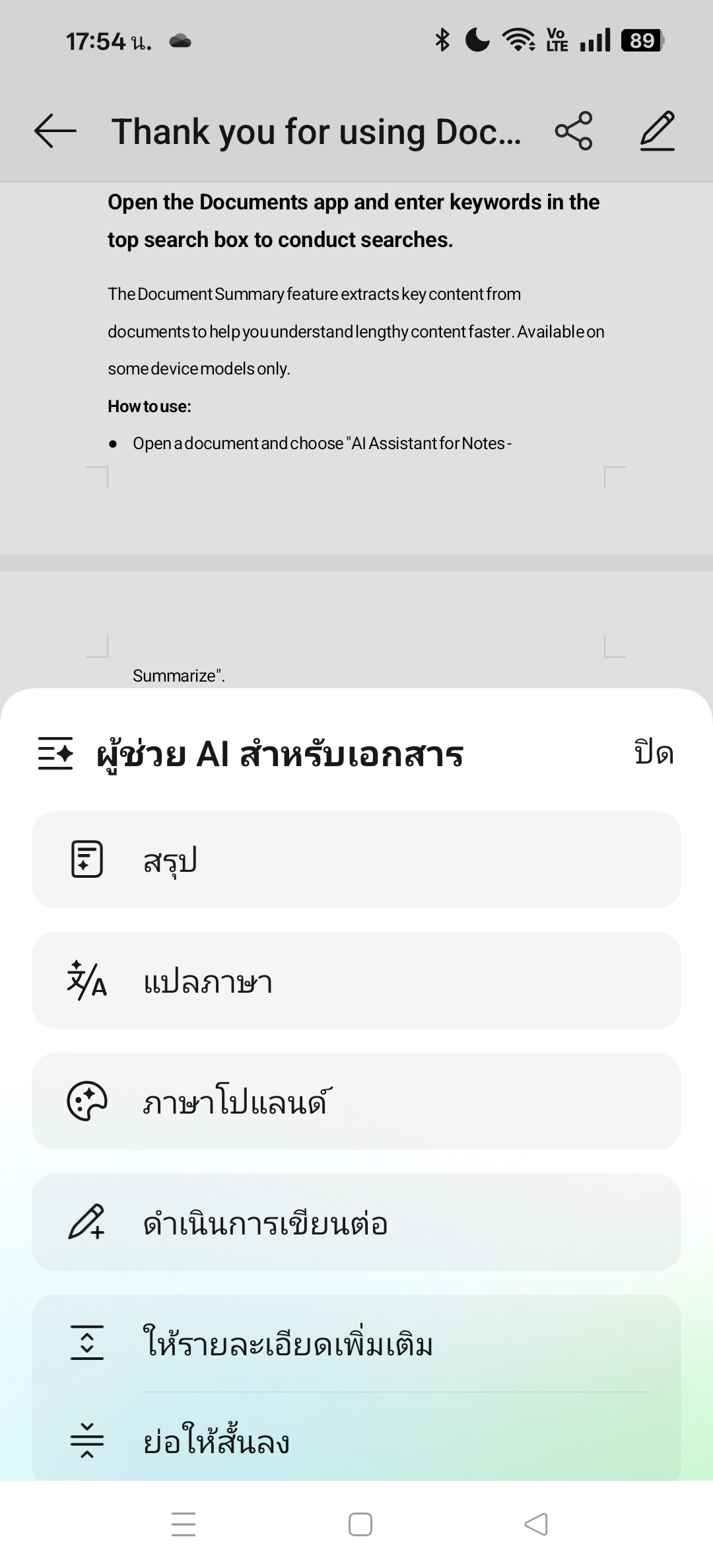Screen dimensions: 713x1568
Task: Choose ให้รายละเอียดเพิ่มเติม to expand content
Action: [x=356, y=1343]
